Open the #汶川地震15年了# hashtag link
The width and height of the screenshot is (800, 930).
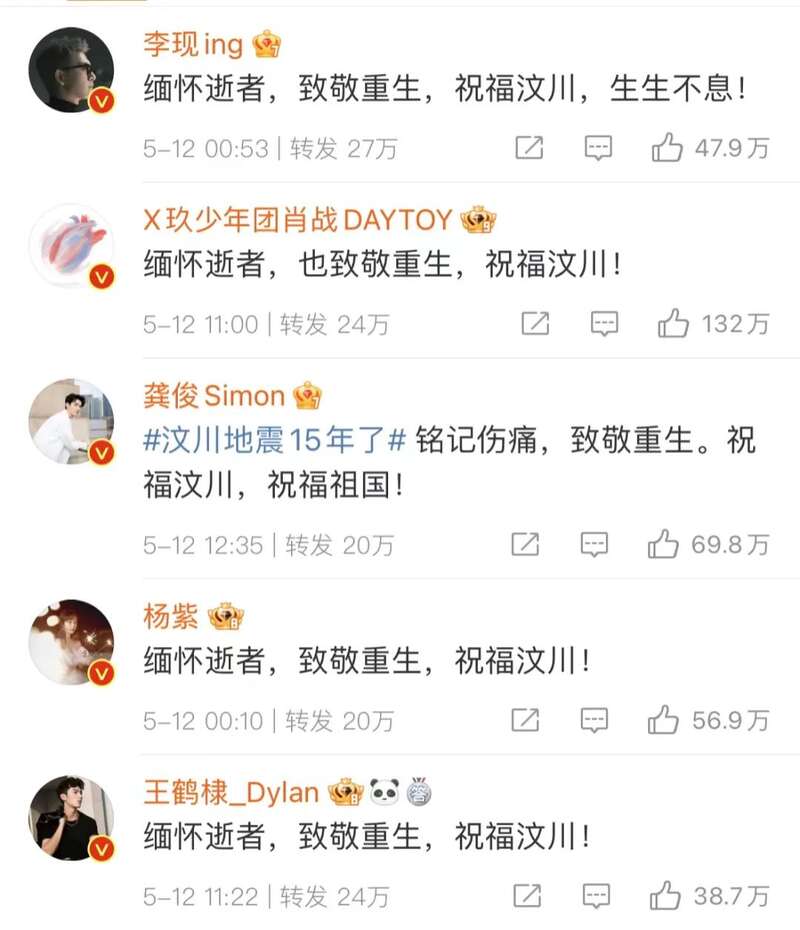275,440
